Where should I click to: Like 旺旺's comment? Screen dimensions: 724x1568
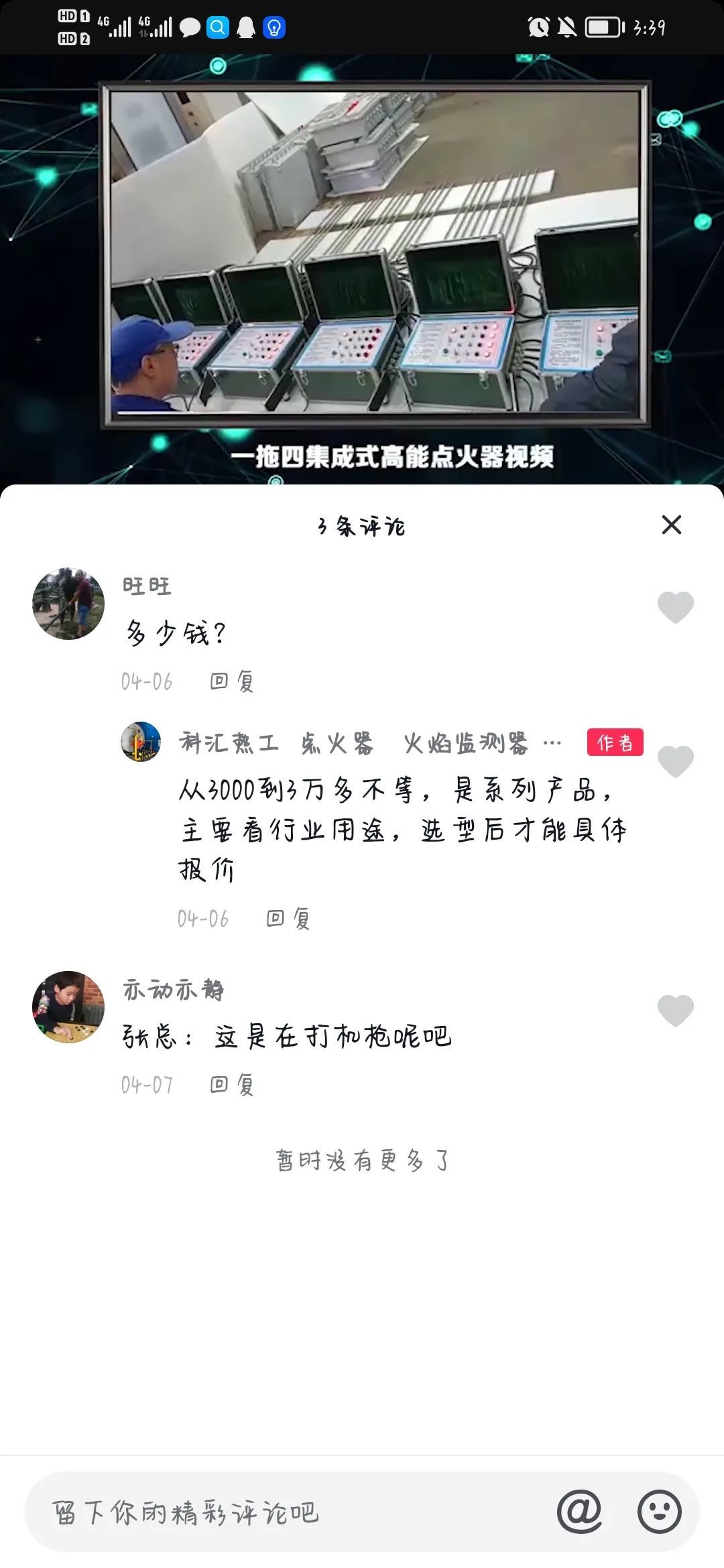pyautogui.click(x=675, y=607)
